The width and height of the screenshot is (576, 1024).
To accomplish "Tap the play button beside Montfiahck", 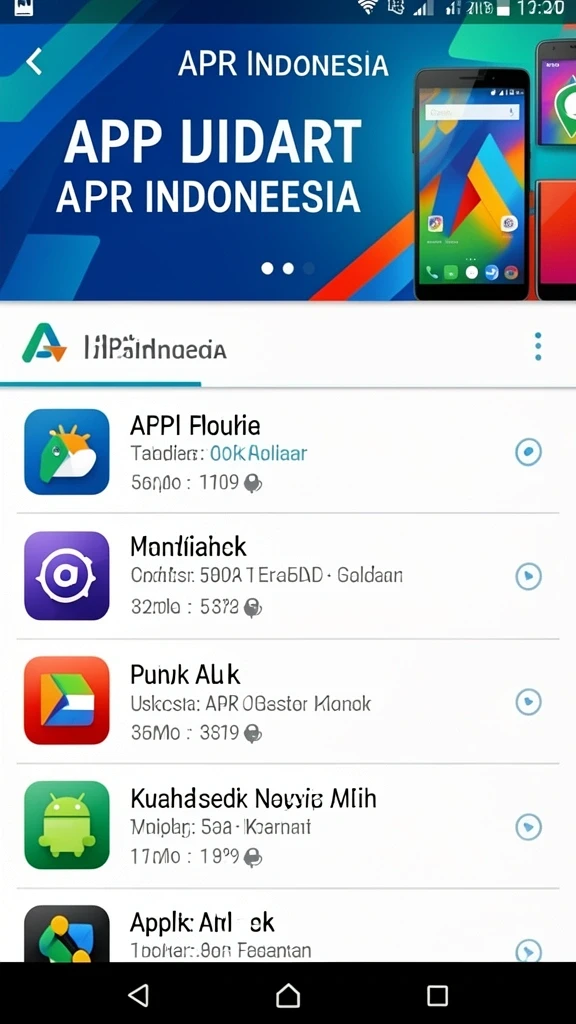I will (528, 576).
